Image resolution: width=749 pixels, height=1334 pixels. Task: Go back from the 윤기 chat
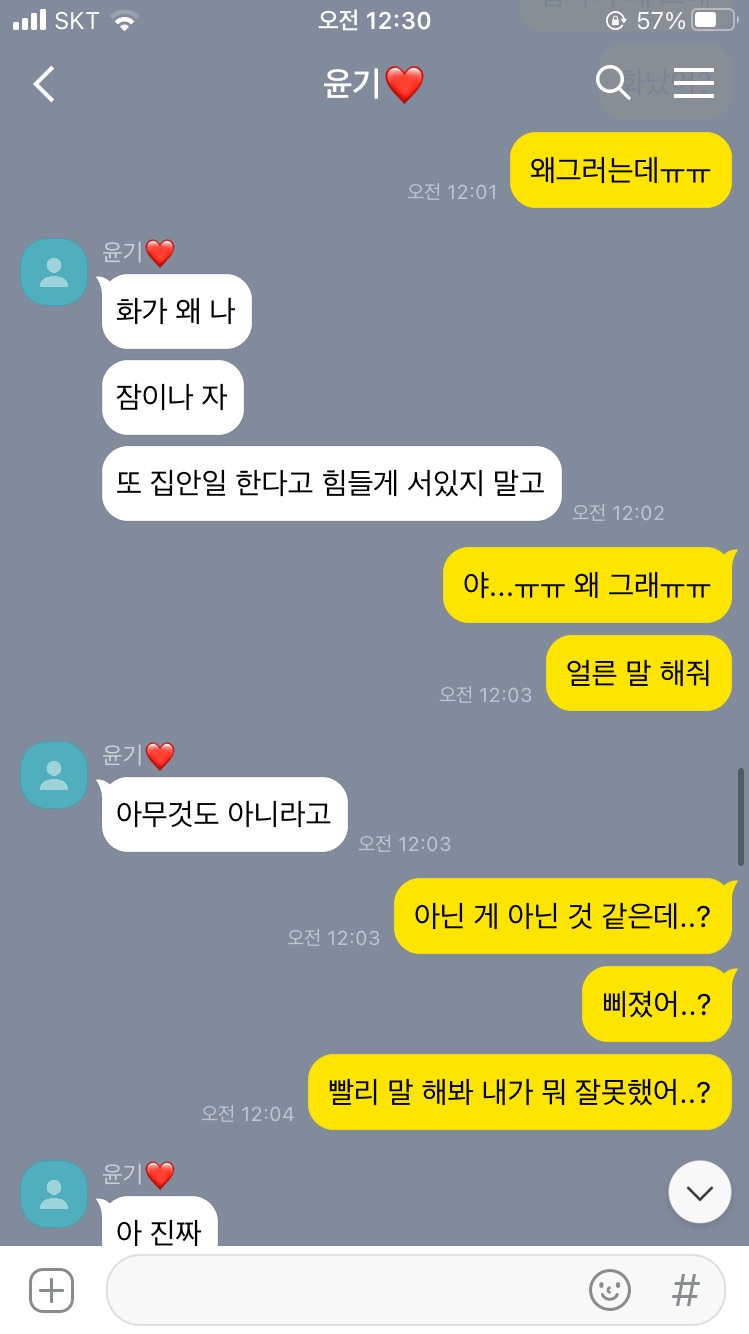pyautogui.click(x=44, y=84)
